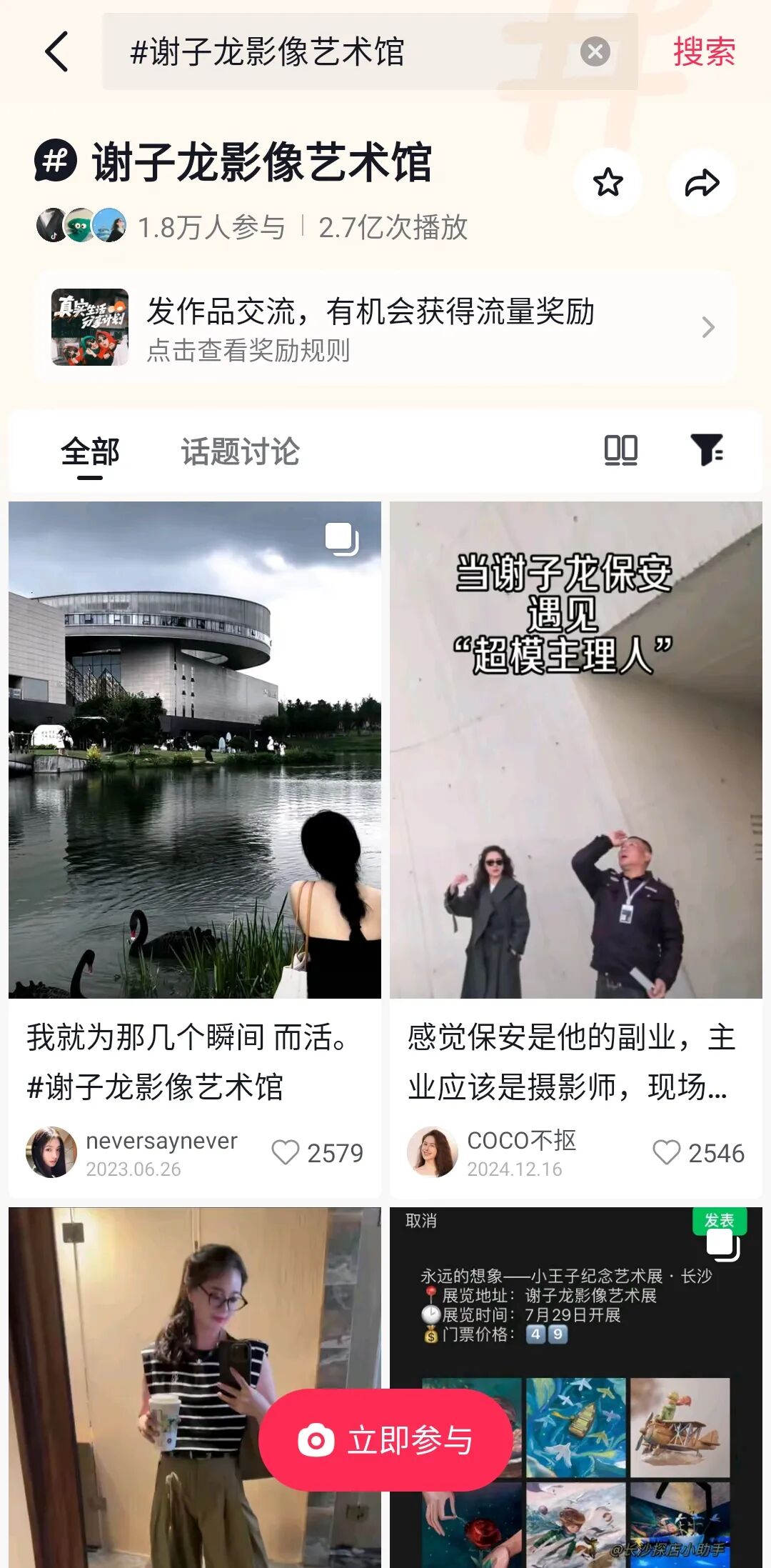Open the share options for this hashtag

tap(702, 183)
